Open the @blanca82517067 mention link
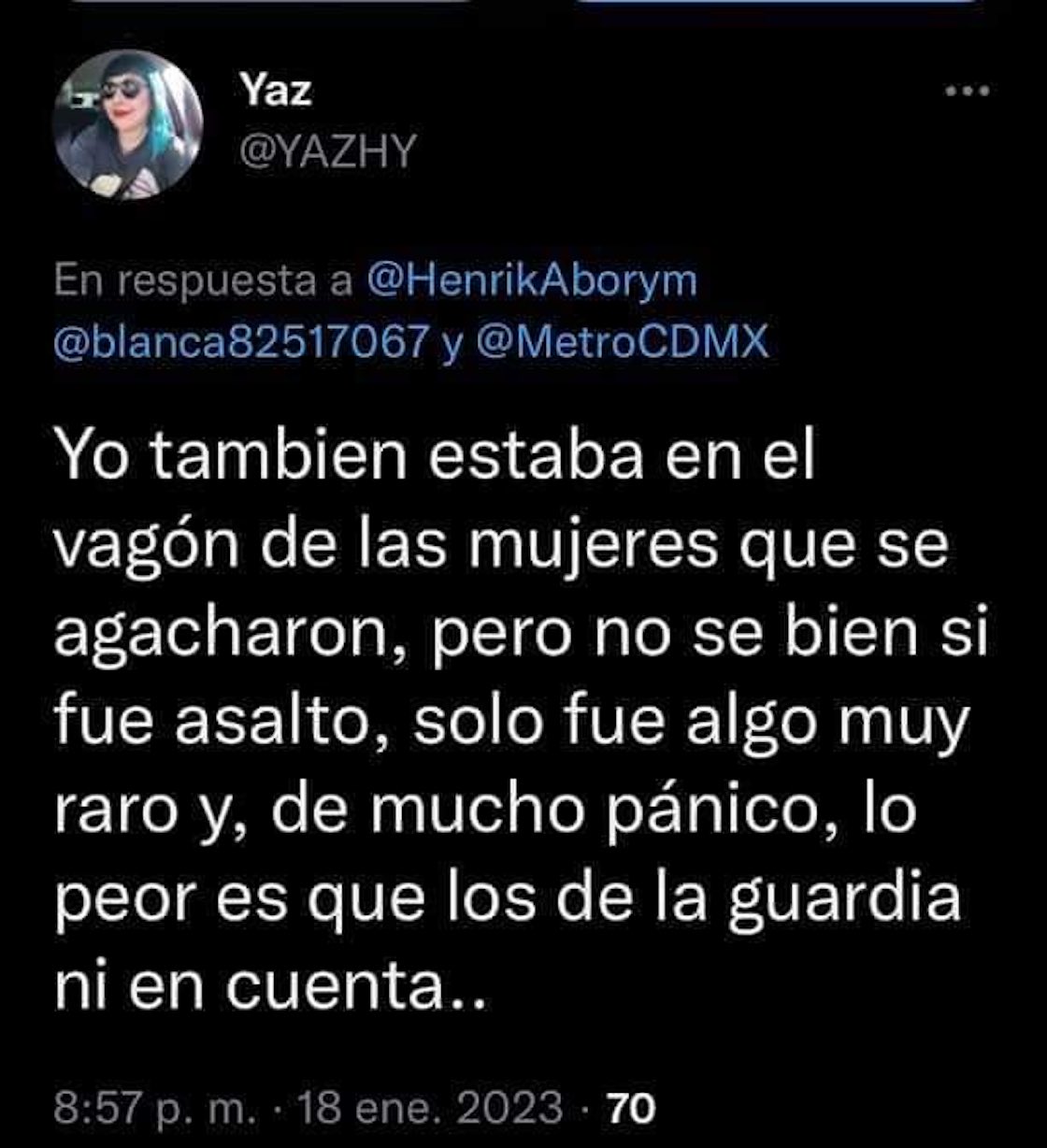 click(x=242, y=343)
